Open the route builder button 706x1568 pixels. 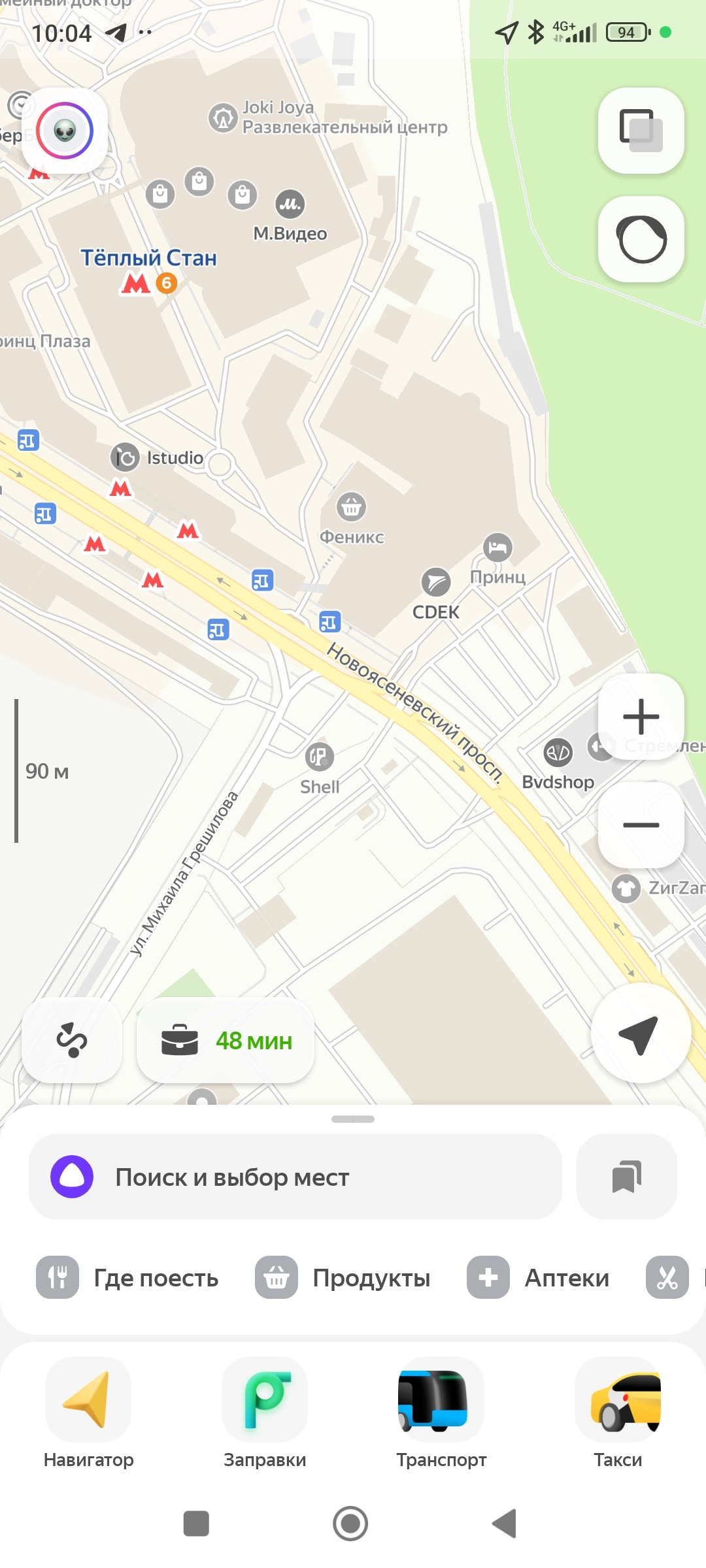click(72, 1040)
